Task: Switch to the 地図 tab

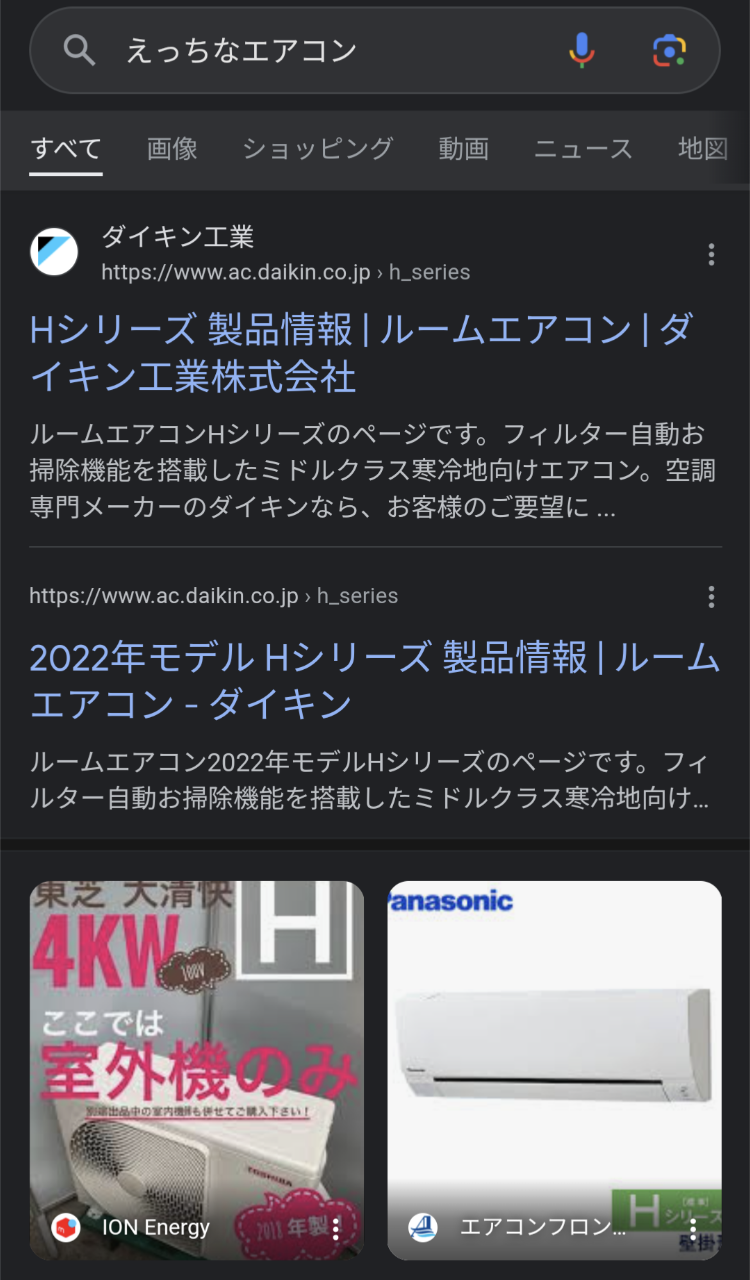Action: point(703,149)
